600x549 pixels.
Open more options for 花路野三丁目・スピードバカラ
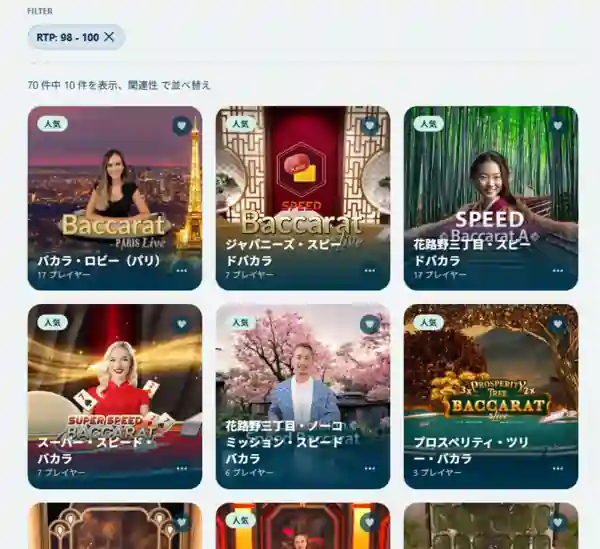[557, 270]
